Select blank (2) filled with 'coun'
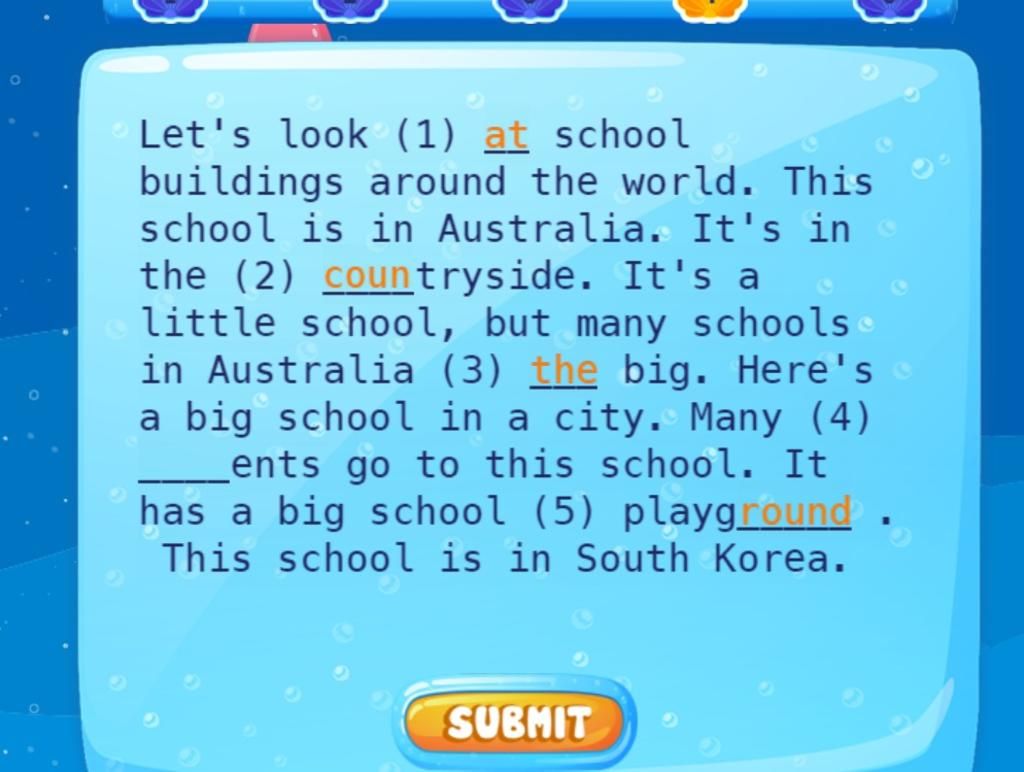This screenshot has height=772, width=1024. [x=367, y=276]
